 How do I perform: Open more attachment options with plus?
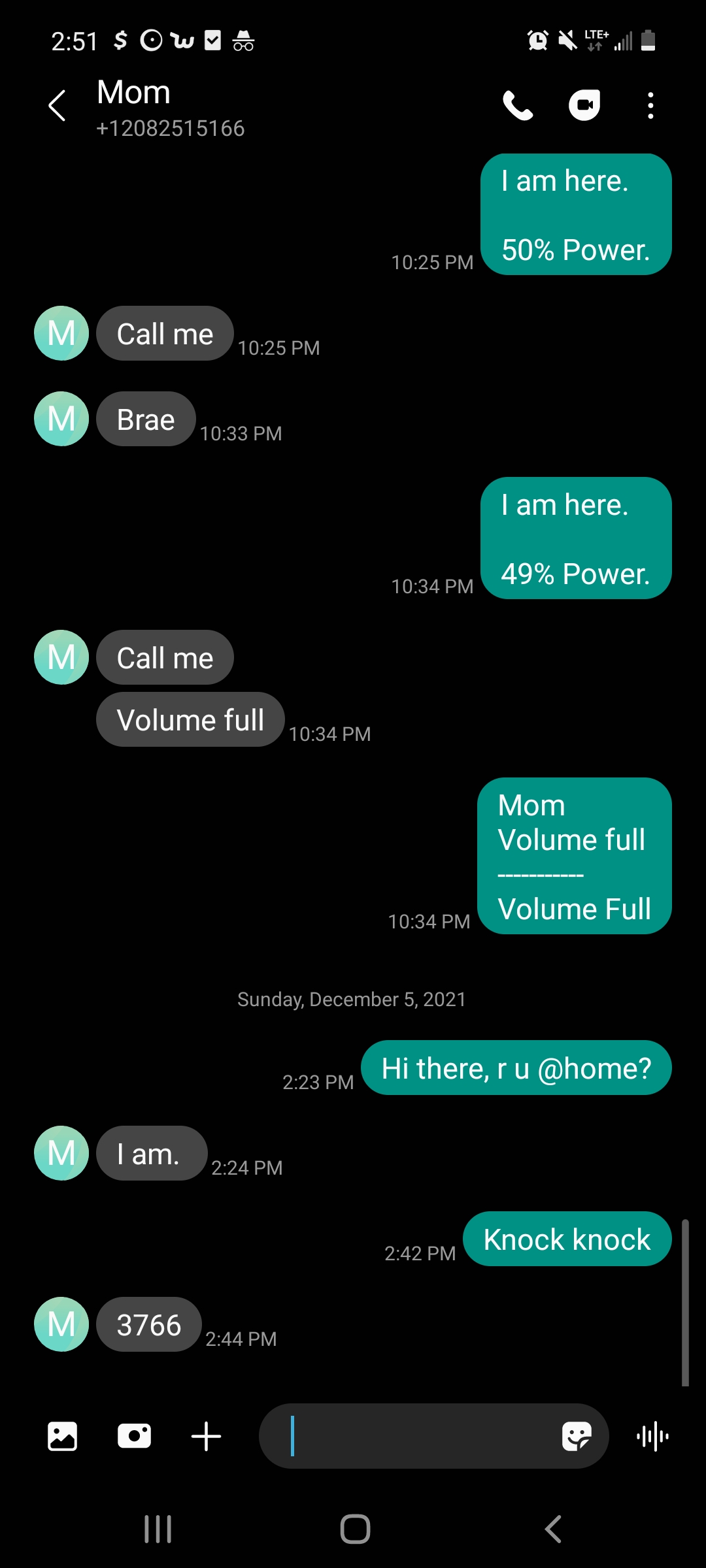[206, 1436]
